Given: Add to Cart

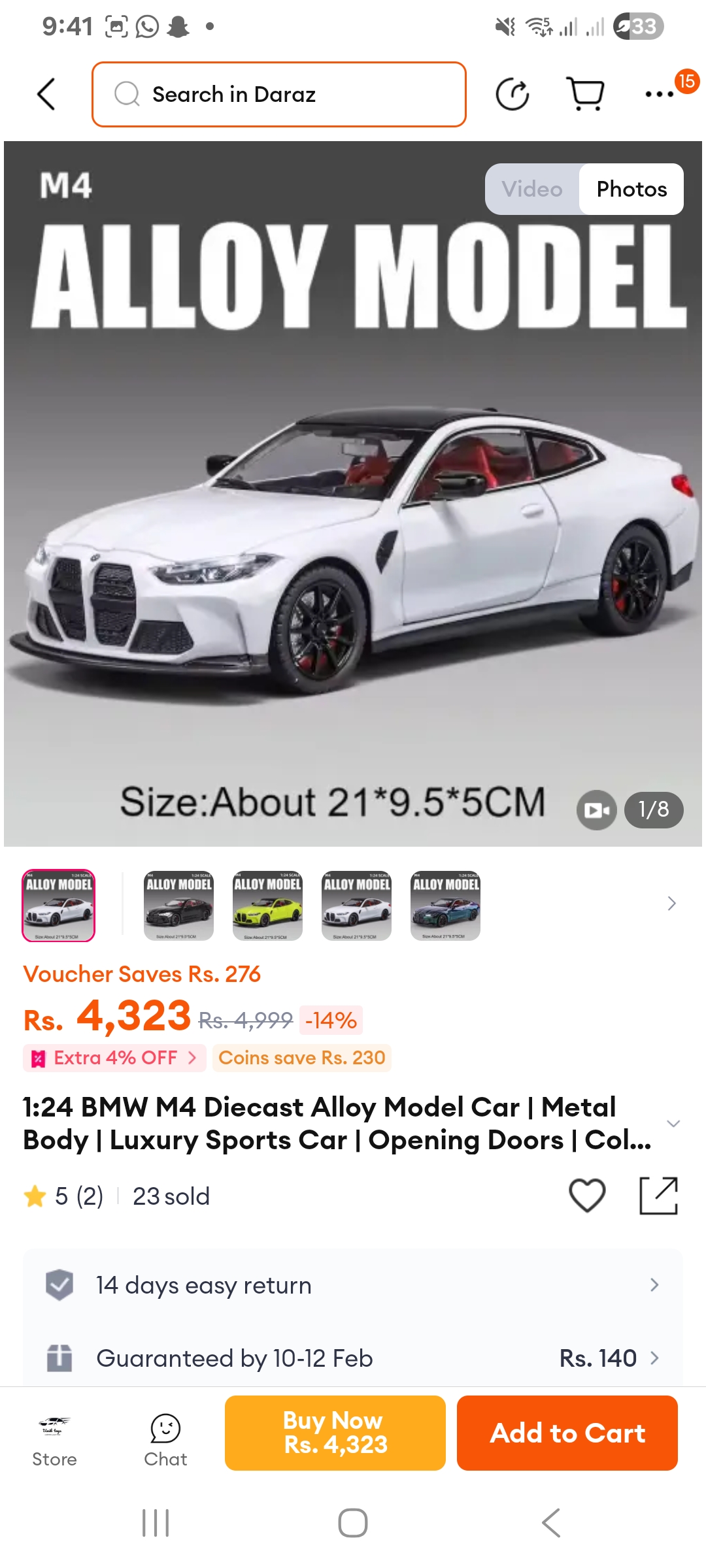Looking at the screenshot, I should pos(567,1433).
